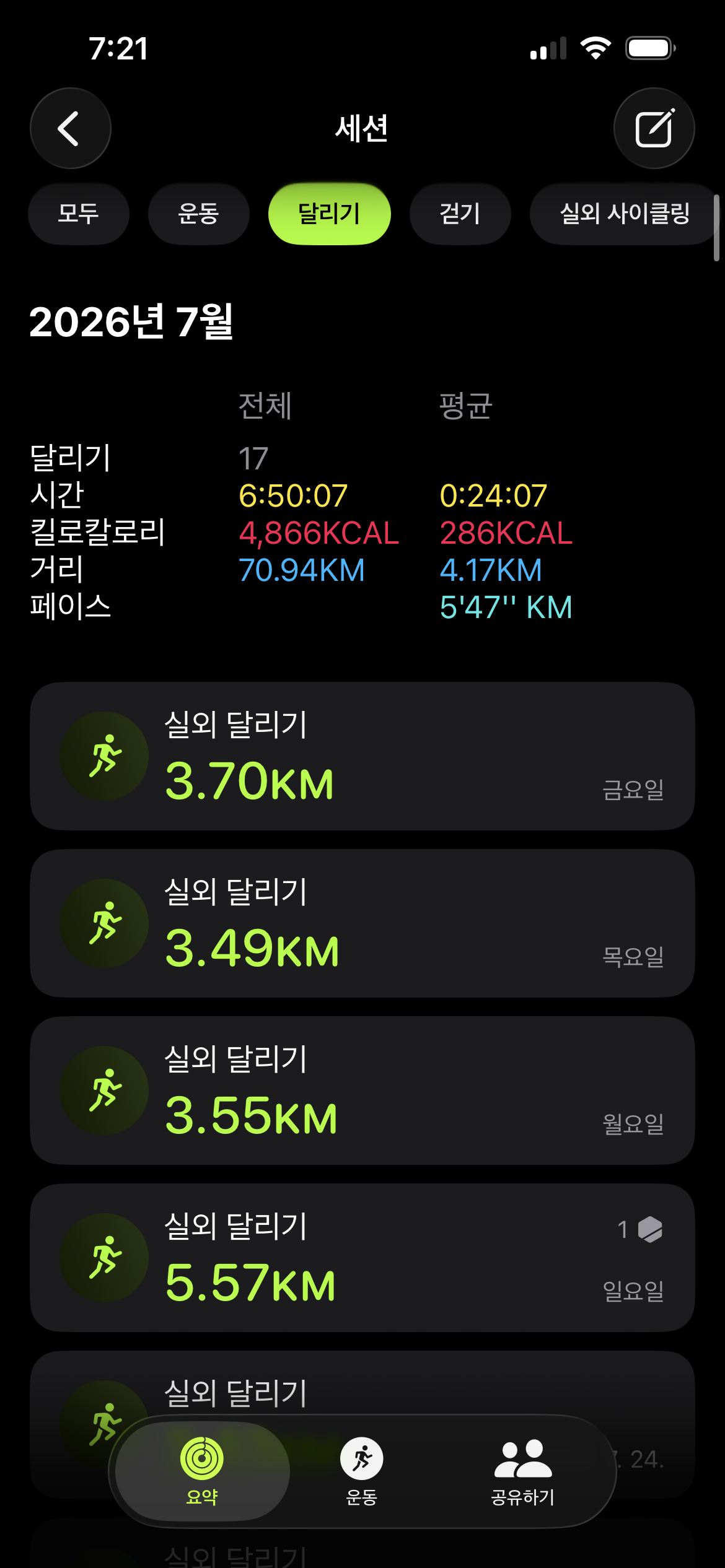Select the 달리기 filter chip
The width and height of the screenshot is (725, 1568).
click(329, 214)
